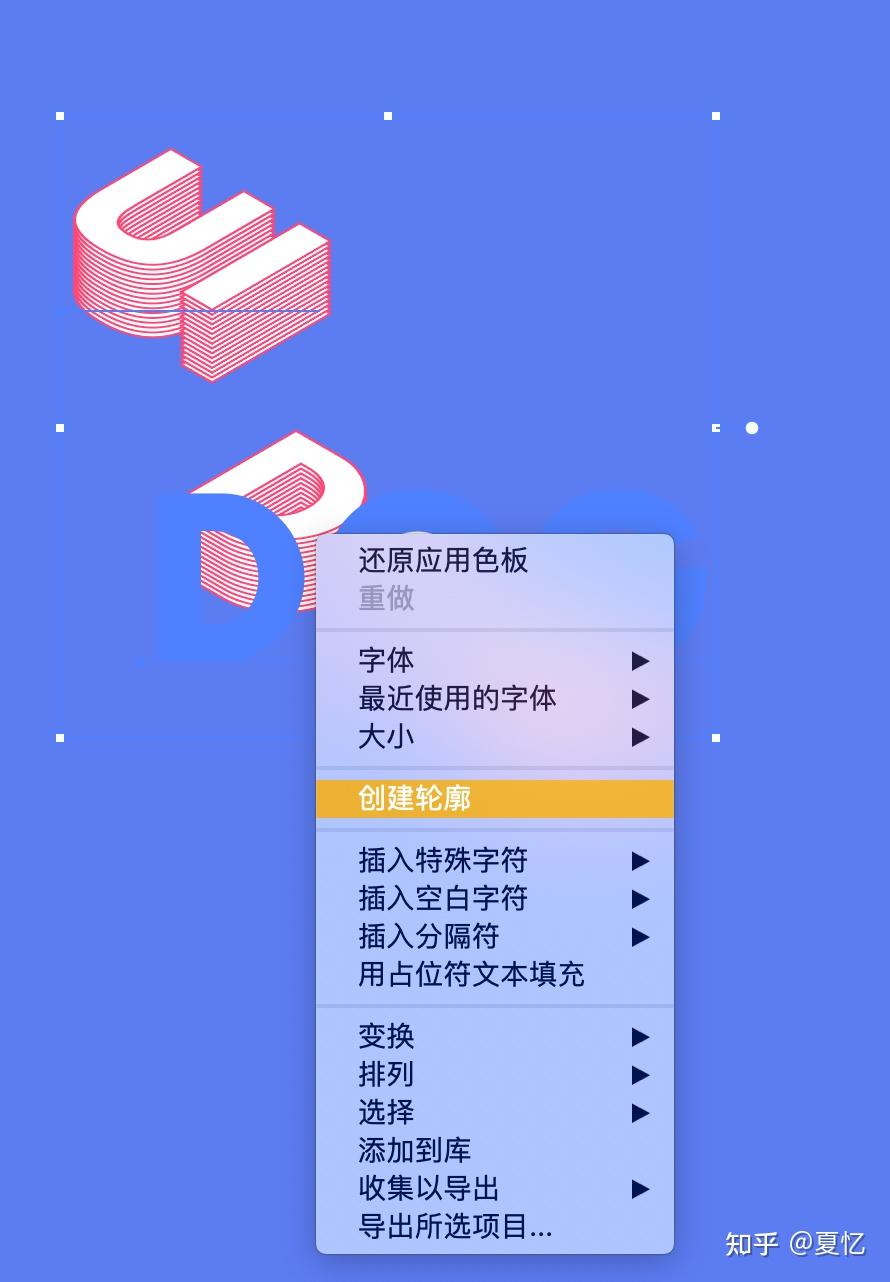Open the 大小 size submenu
The width and height of the screenshot is (890, 1282).
tap(386, 736)
